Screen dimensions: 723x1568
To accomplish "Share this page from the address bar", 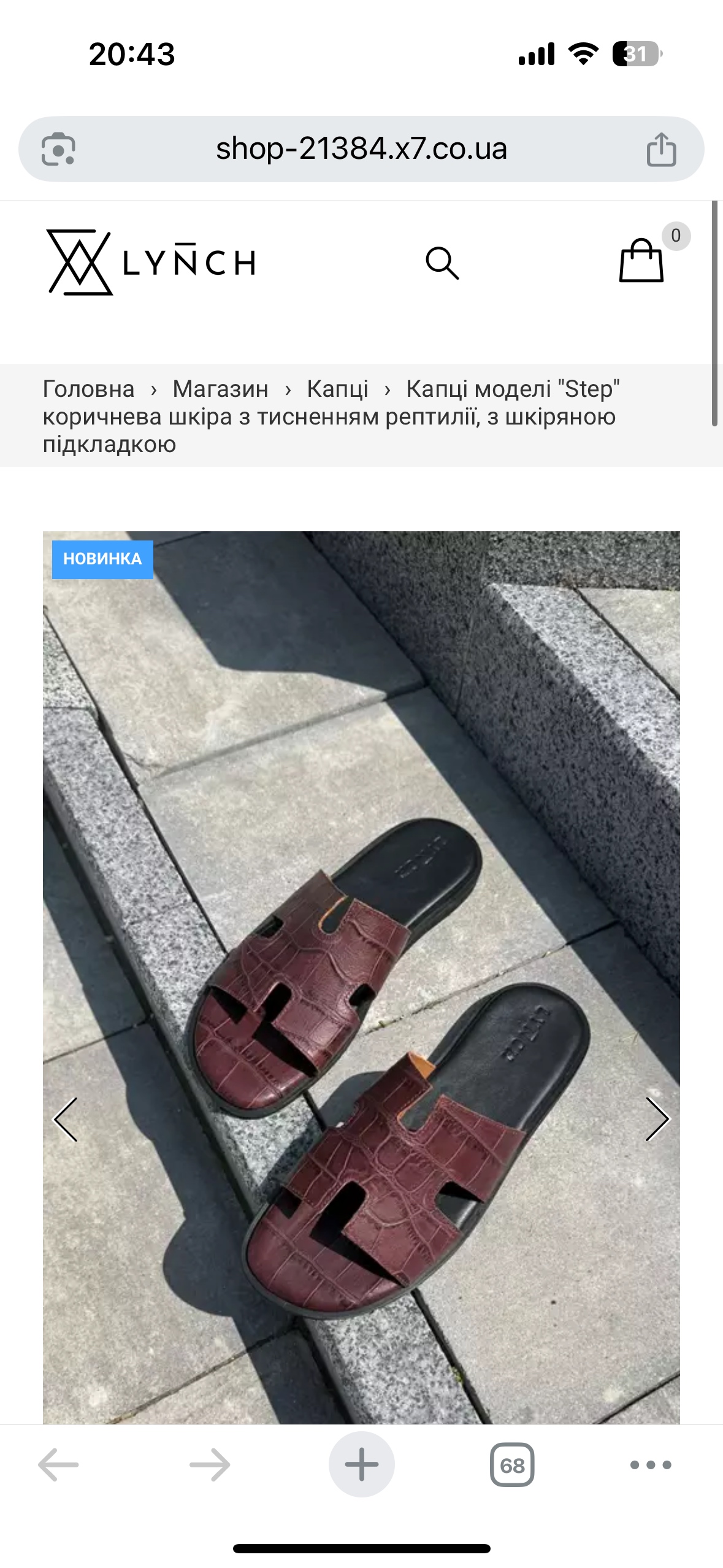I will (x=661, y=149).
